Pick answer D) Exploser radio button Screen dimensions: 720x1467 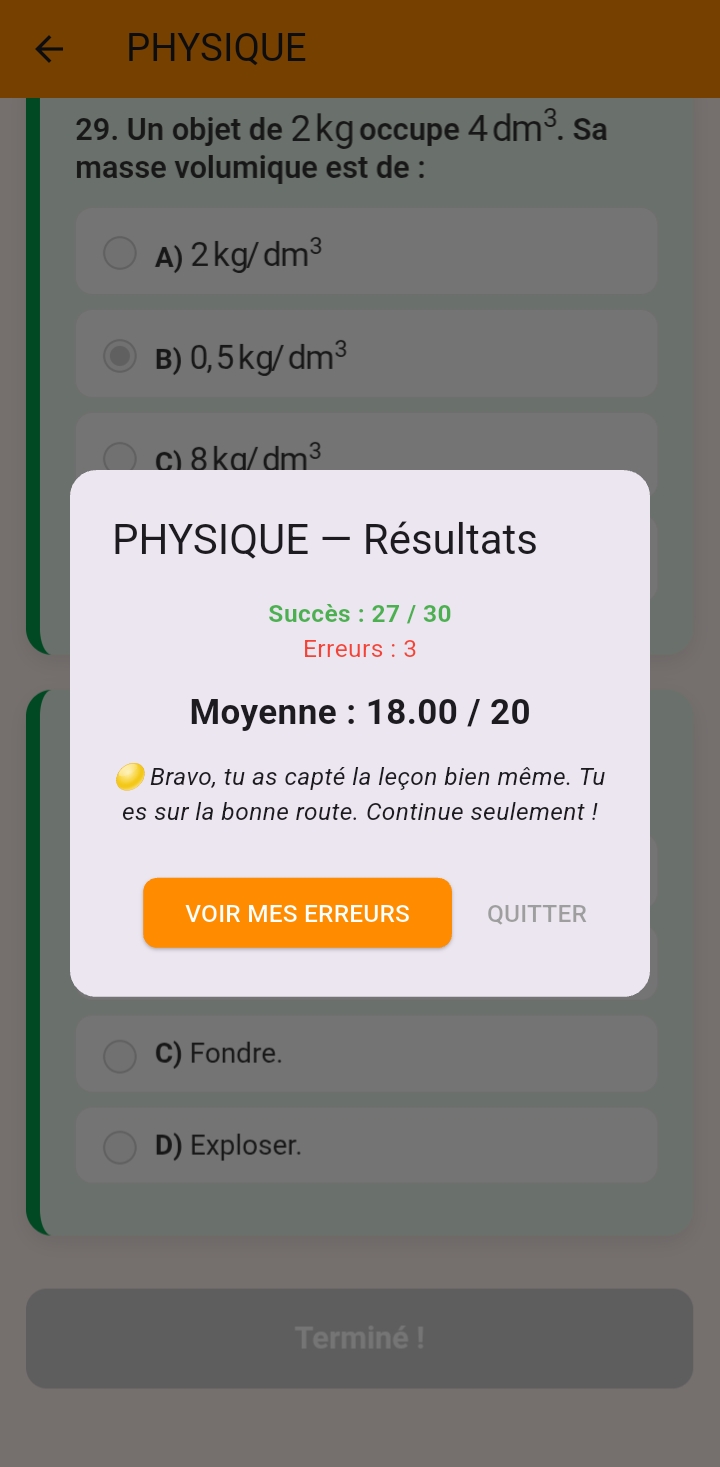tap(120, 1147)
